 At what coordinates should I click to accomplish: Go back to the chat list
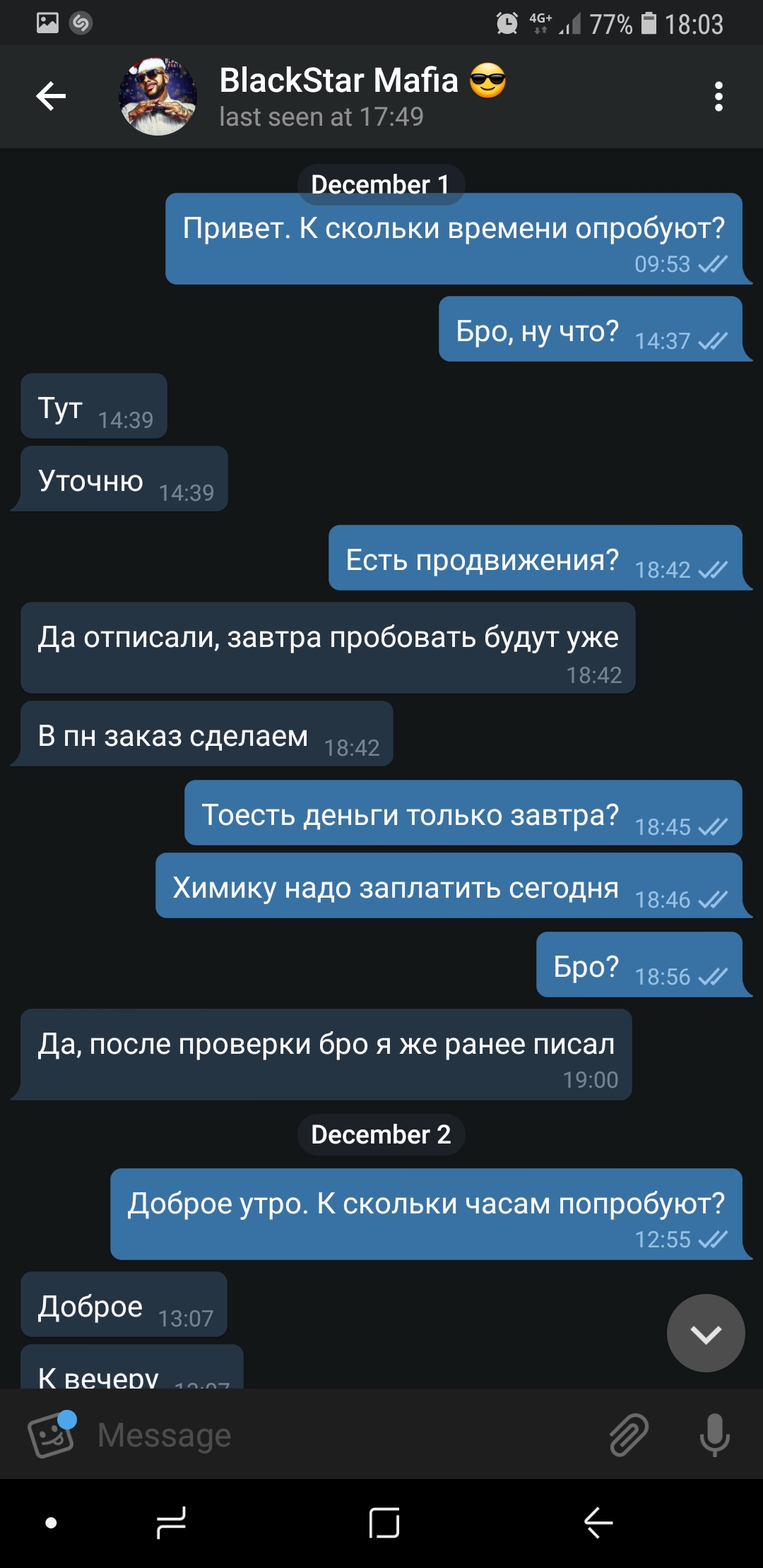(51, 96)
